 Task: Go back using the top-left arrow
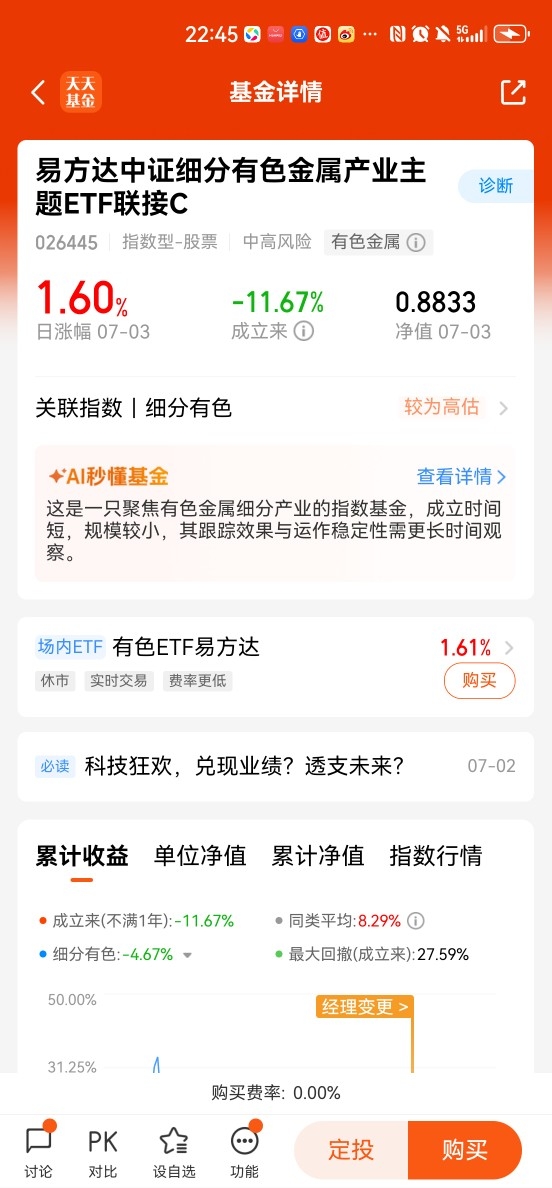coord(38,92)
